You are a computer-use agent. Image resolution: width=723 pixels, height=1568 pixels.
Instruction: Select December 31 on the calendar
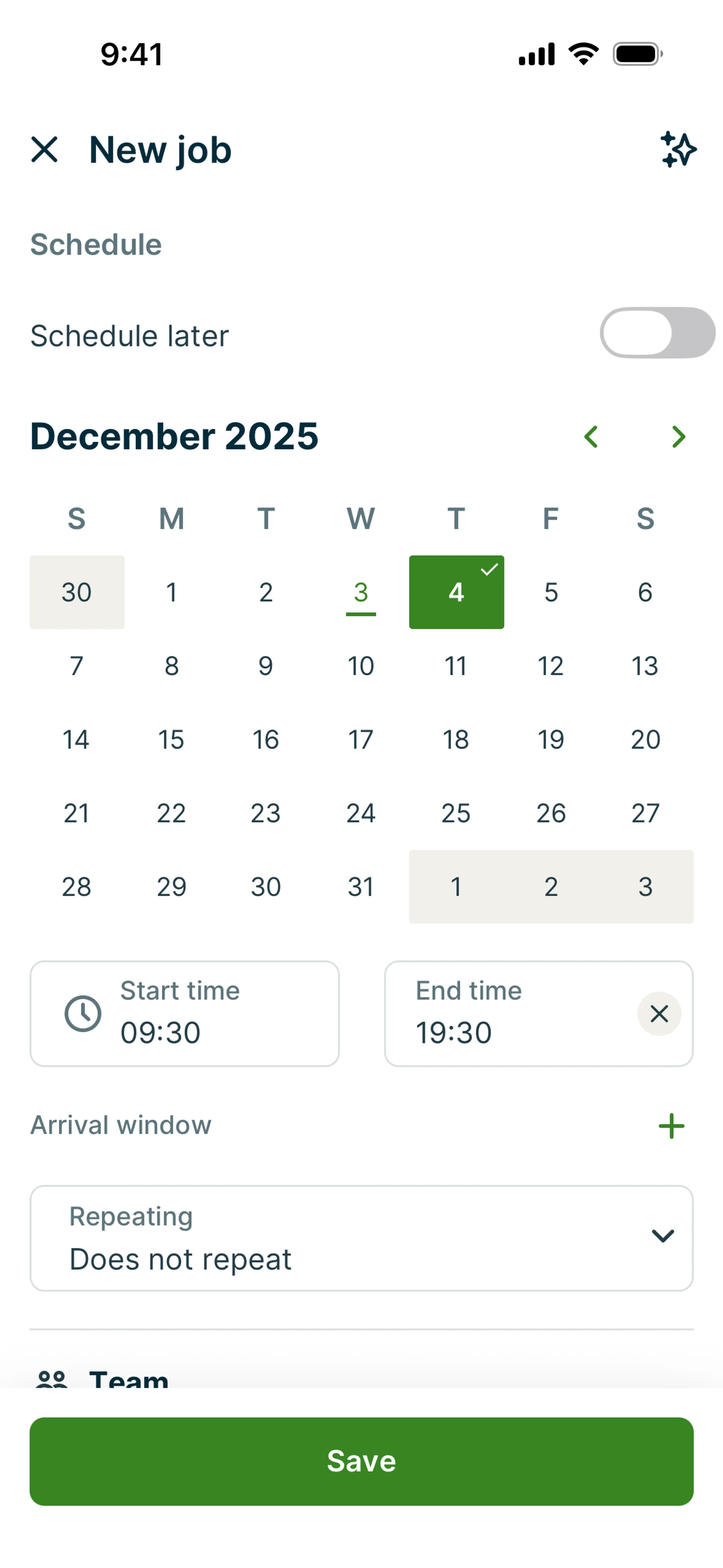[361, 887]
